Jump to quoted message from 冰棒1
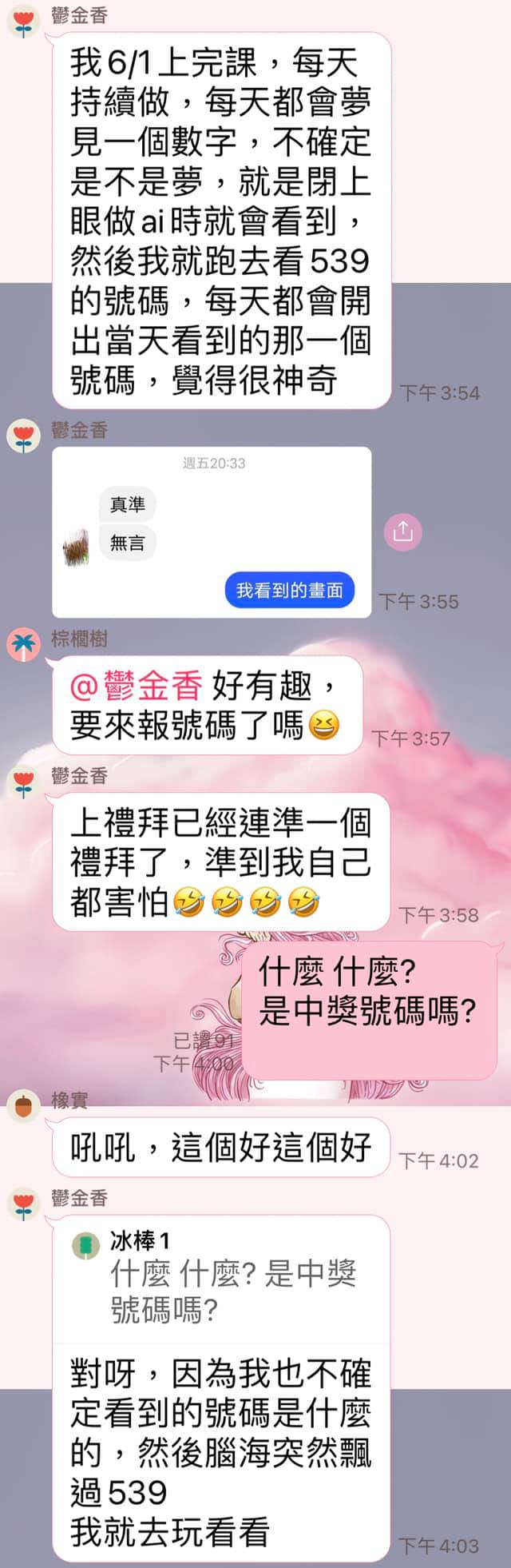The width and height of the screenshot is (511, 1568). [x=221, y=1276]
